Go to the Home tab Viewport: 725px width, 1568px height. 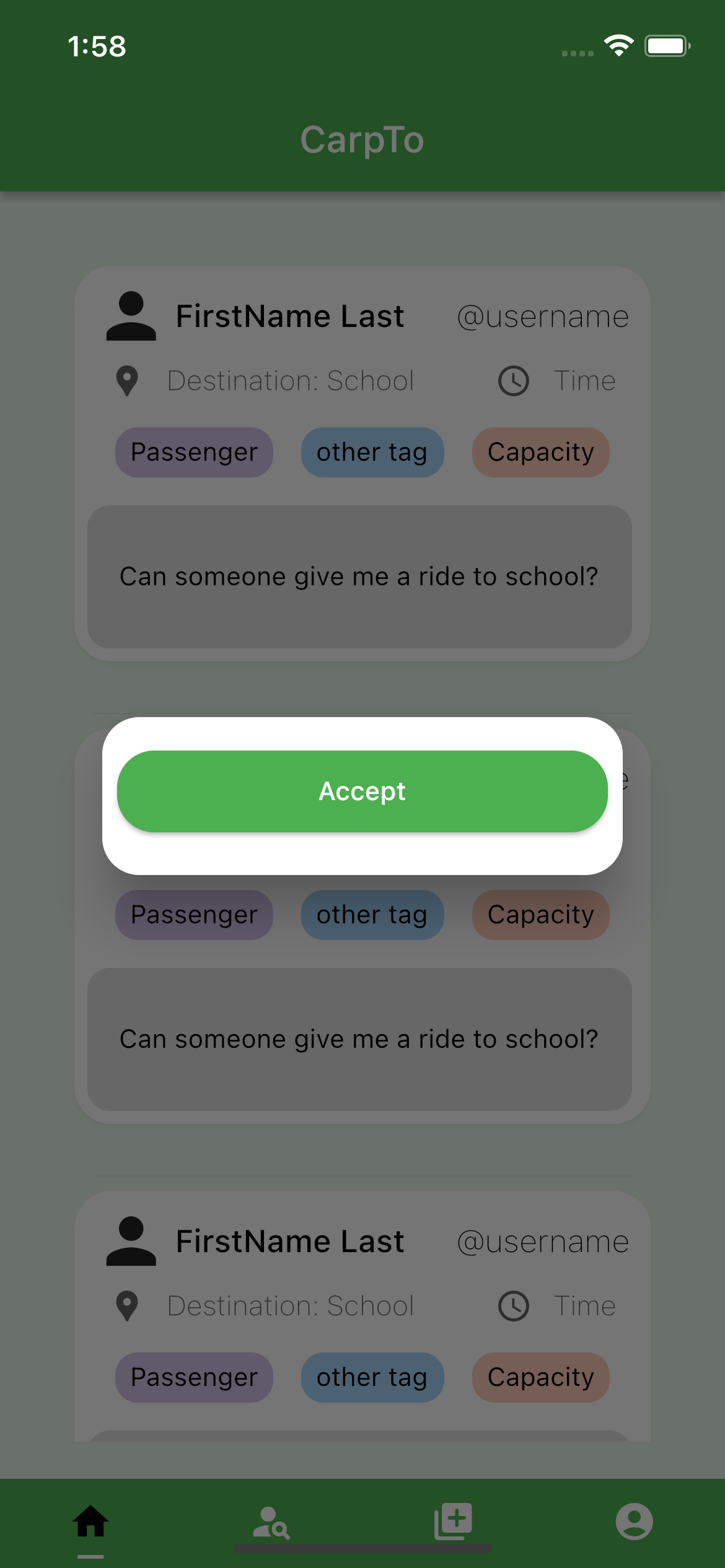90,1521
